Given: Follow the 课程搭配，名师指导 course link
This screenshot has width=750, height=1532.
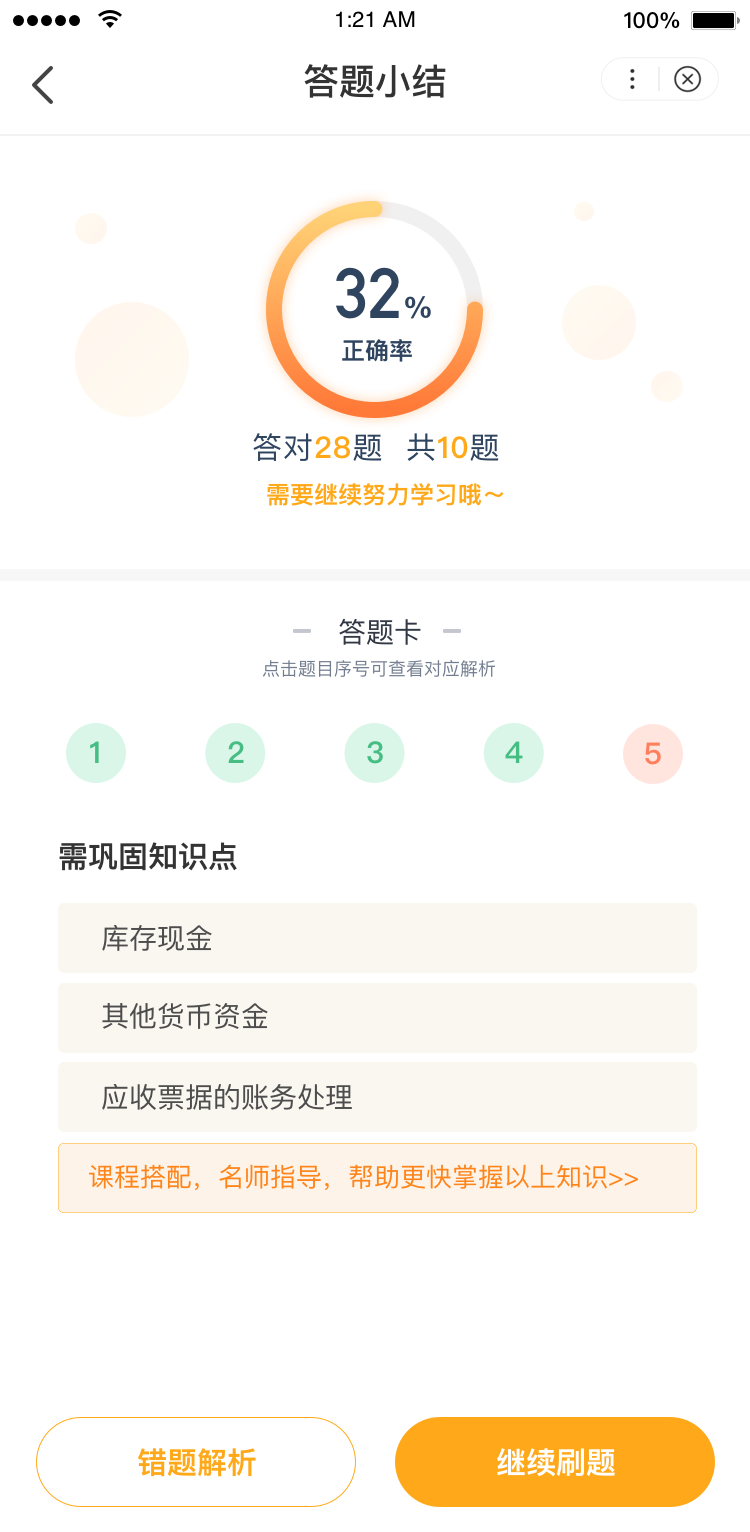Looking at the screenshot, I should [x=377, y=1178].
